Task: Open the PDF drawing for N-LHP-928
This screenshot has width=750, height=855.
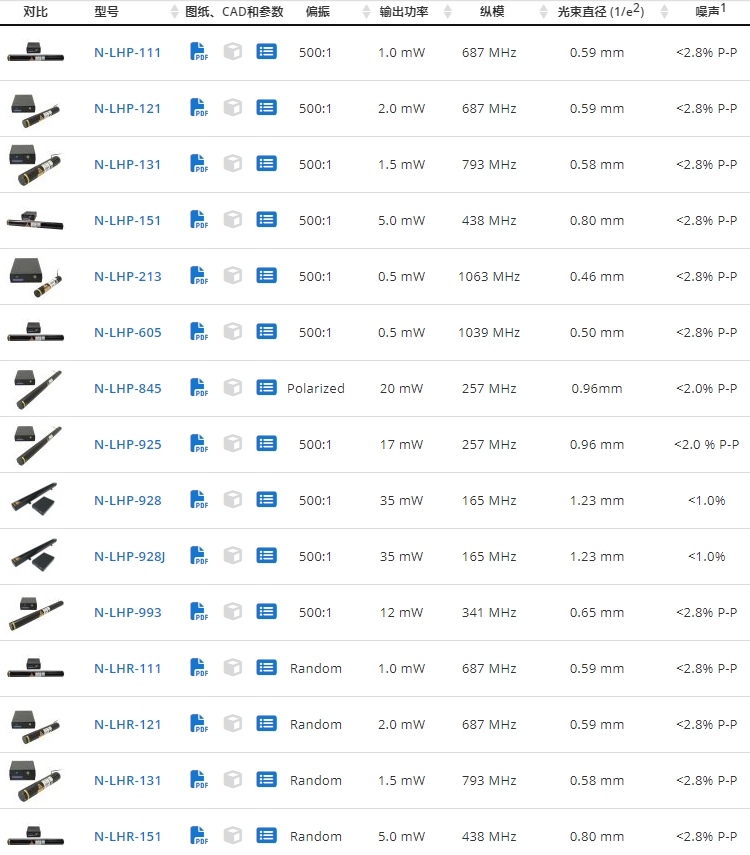Action: coord(198,500)
